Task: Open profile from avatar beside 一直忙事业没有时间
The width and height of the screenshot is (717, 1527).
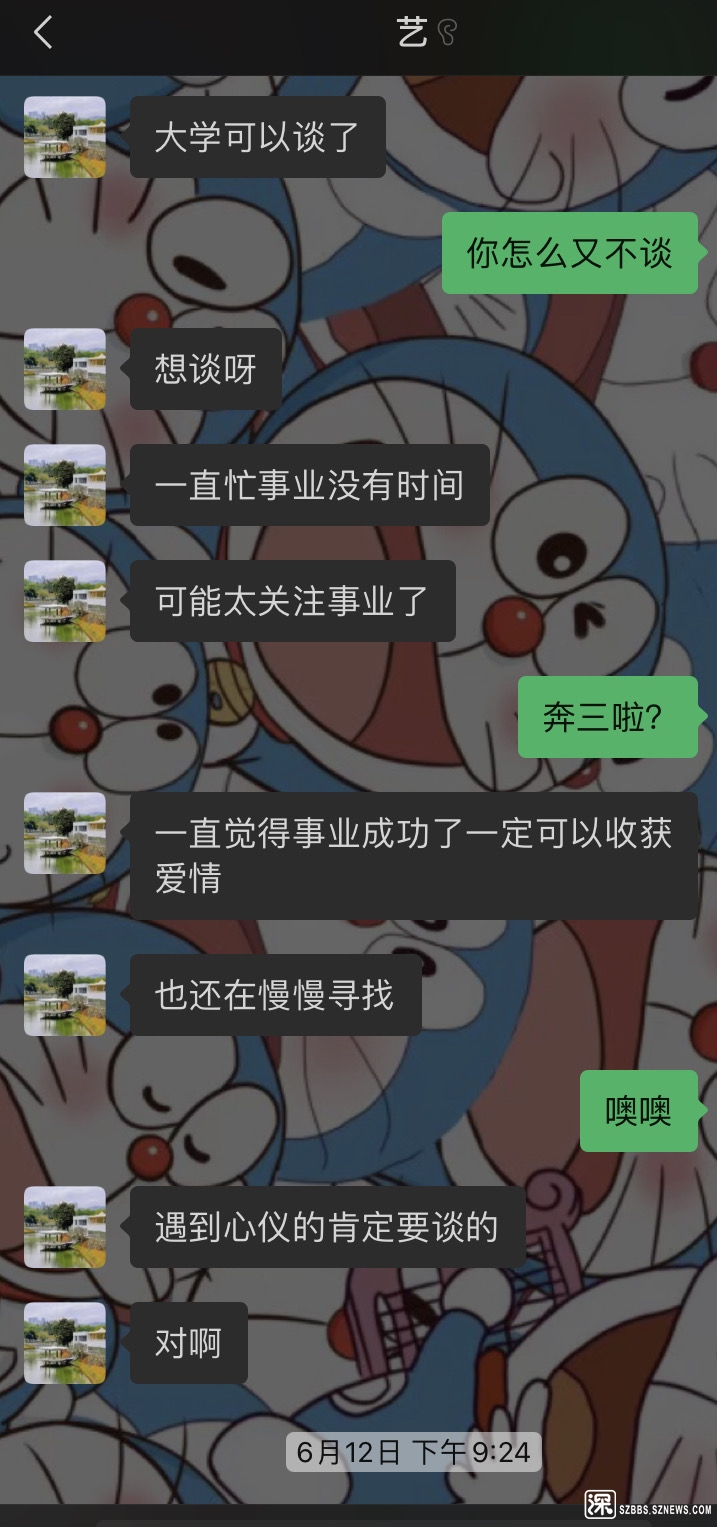Action: [x=65, y=485]
